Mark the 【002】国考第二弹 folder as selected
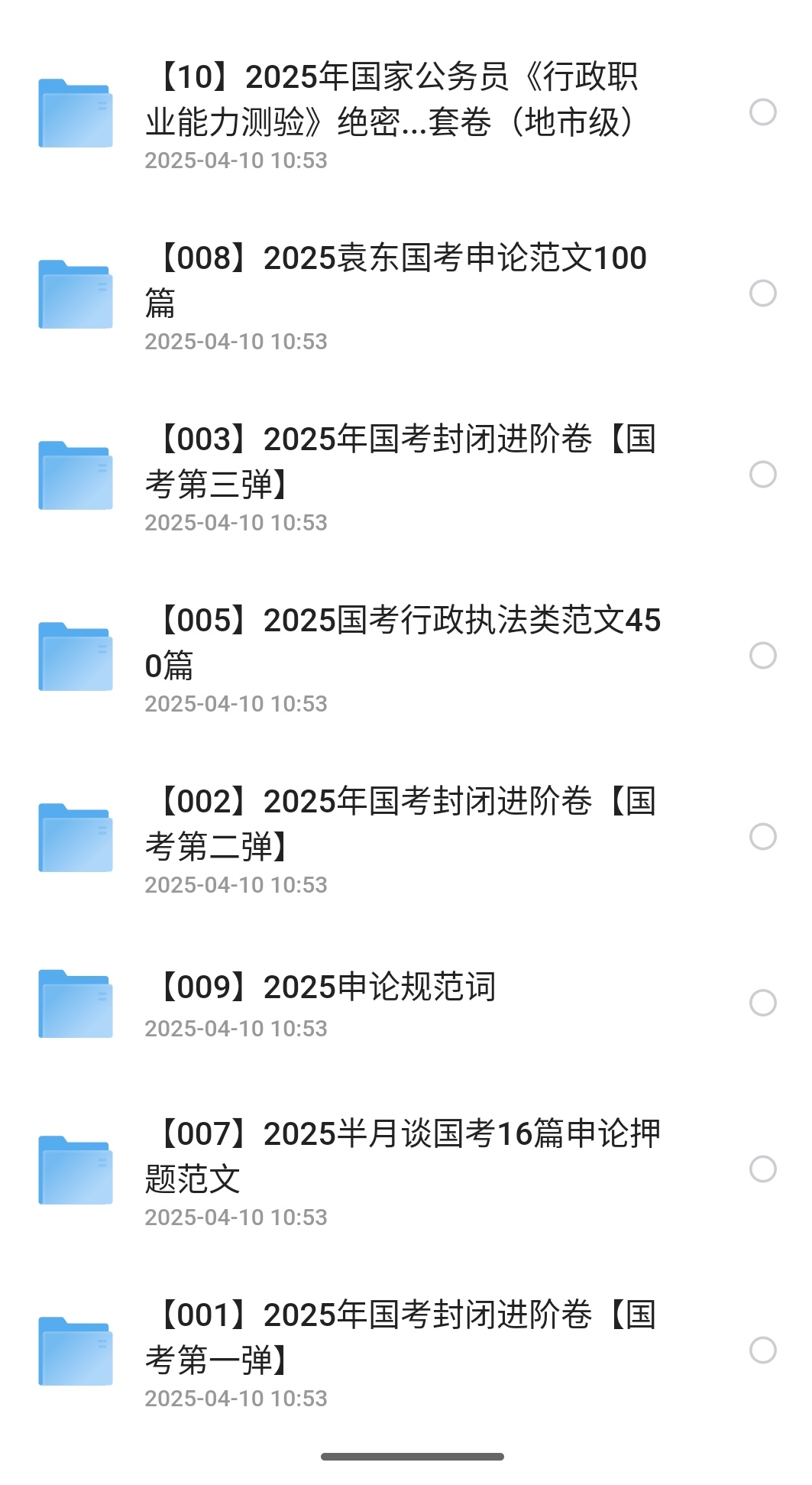 tap(762, 837)
